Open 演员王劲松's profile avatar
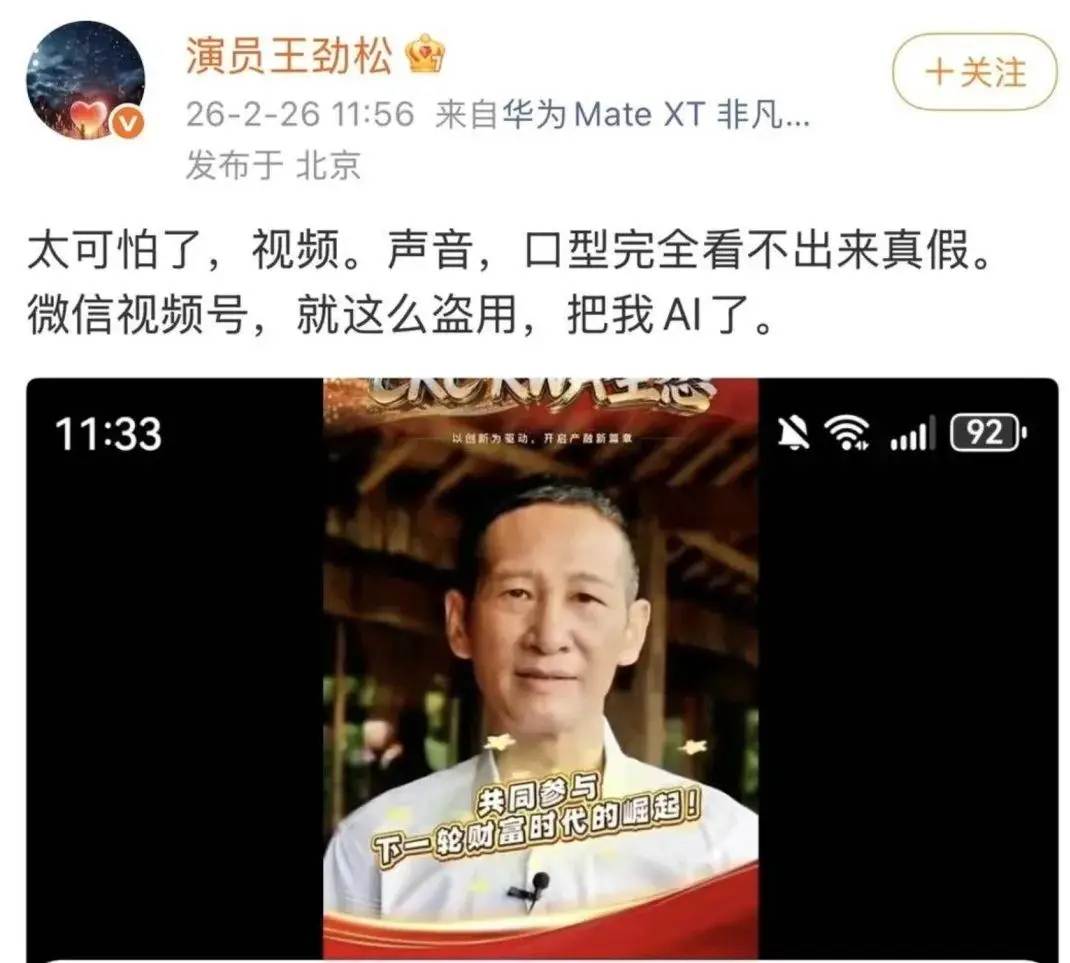Image resolution: width=1070 pixels, height=963 pixels. coord(84,79)
